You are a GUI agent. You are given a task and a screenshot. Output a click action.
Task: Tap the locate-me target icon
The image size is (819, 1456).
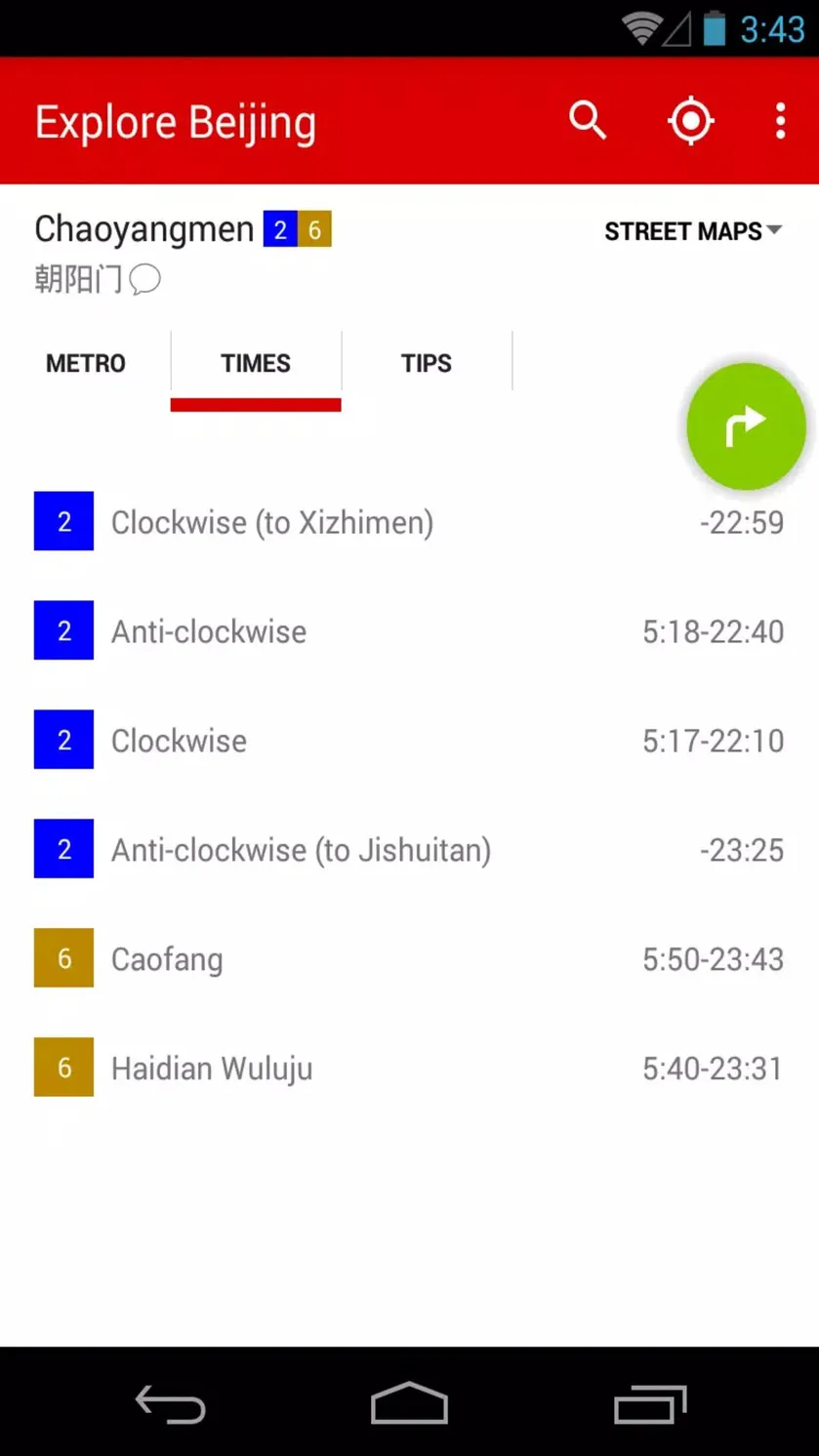(690, 121)
